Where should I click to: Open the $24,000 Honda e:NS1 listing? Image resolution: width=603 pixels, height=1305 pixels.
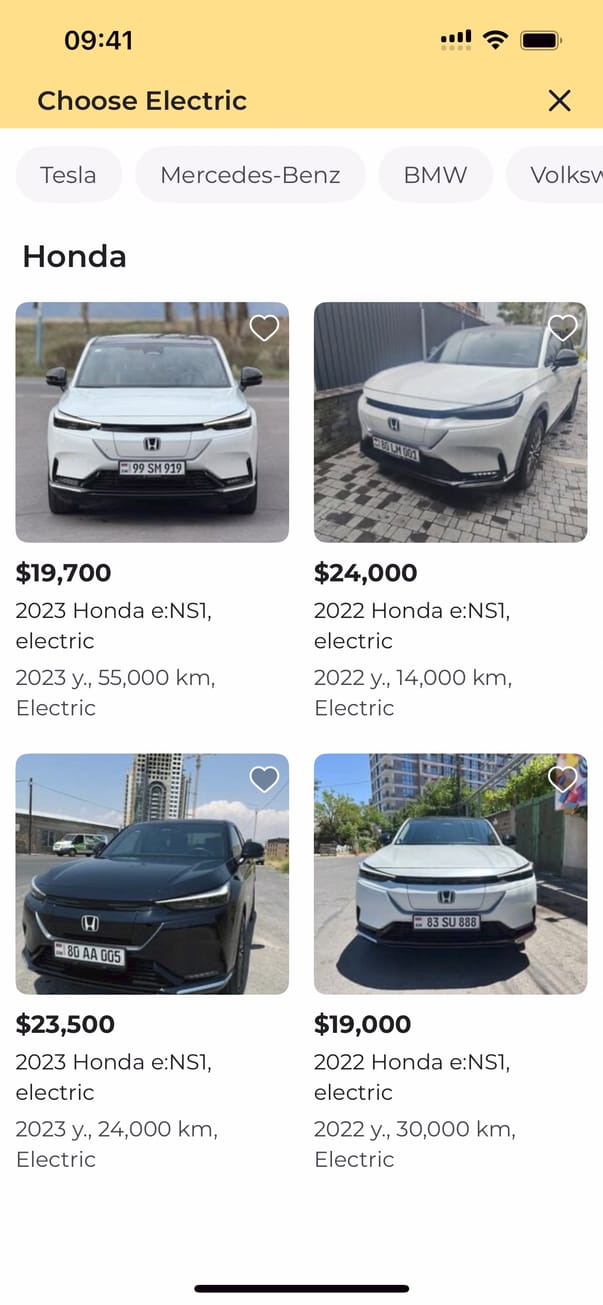[x=450, y=422]
